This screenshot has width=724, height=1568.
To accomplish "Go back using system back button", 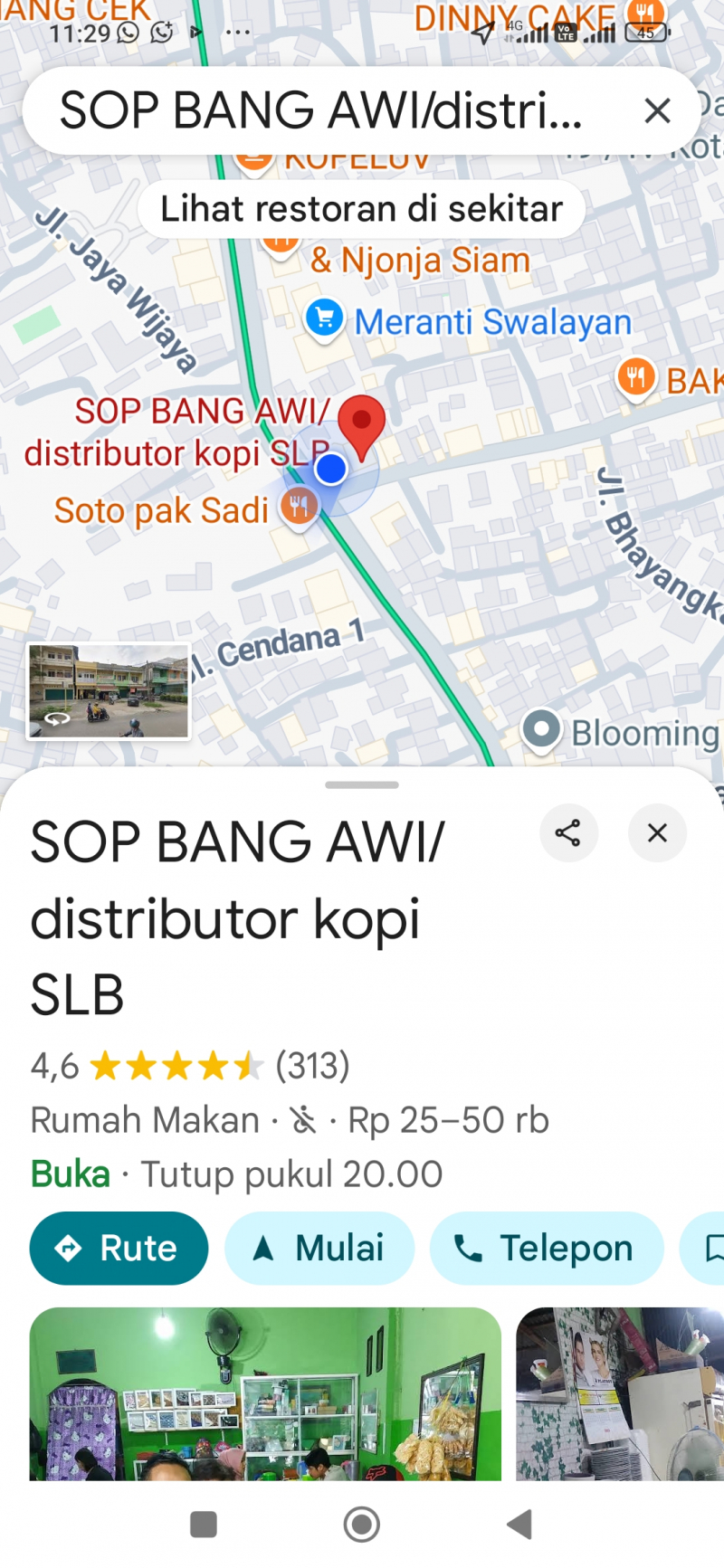I will tap(519, 1525).
